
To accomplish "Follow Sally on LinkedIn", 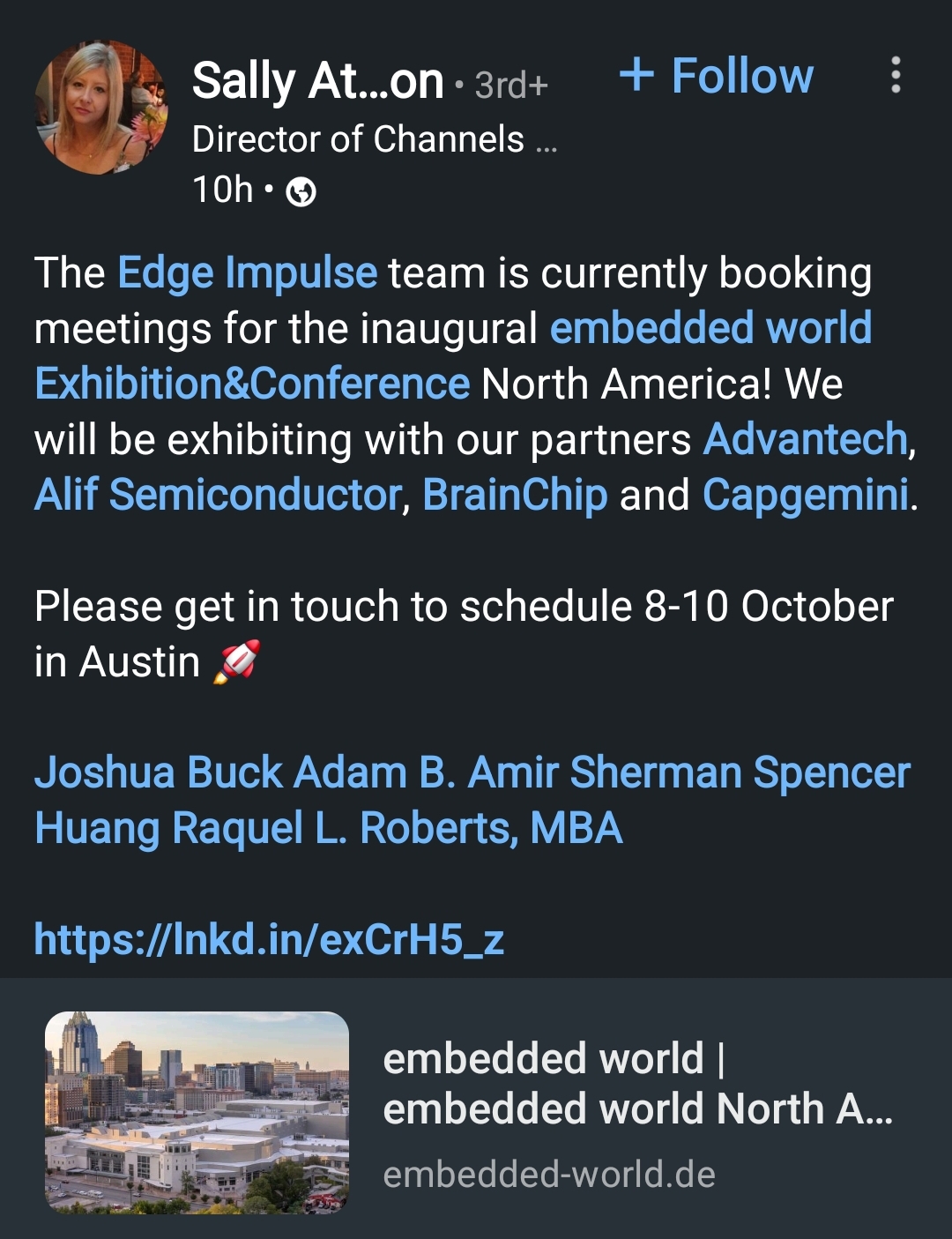I will (x=717, y=76).
